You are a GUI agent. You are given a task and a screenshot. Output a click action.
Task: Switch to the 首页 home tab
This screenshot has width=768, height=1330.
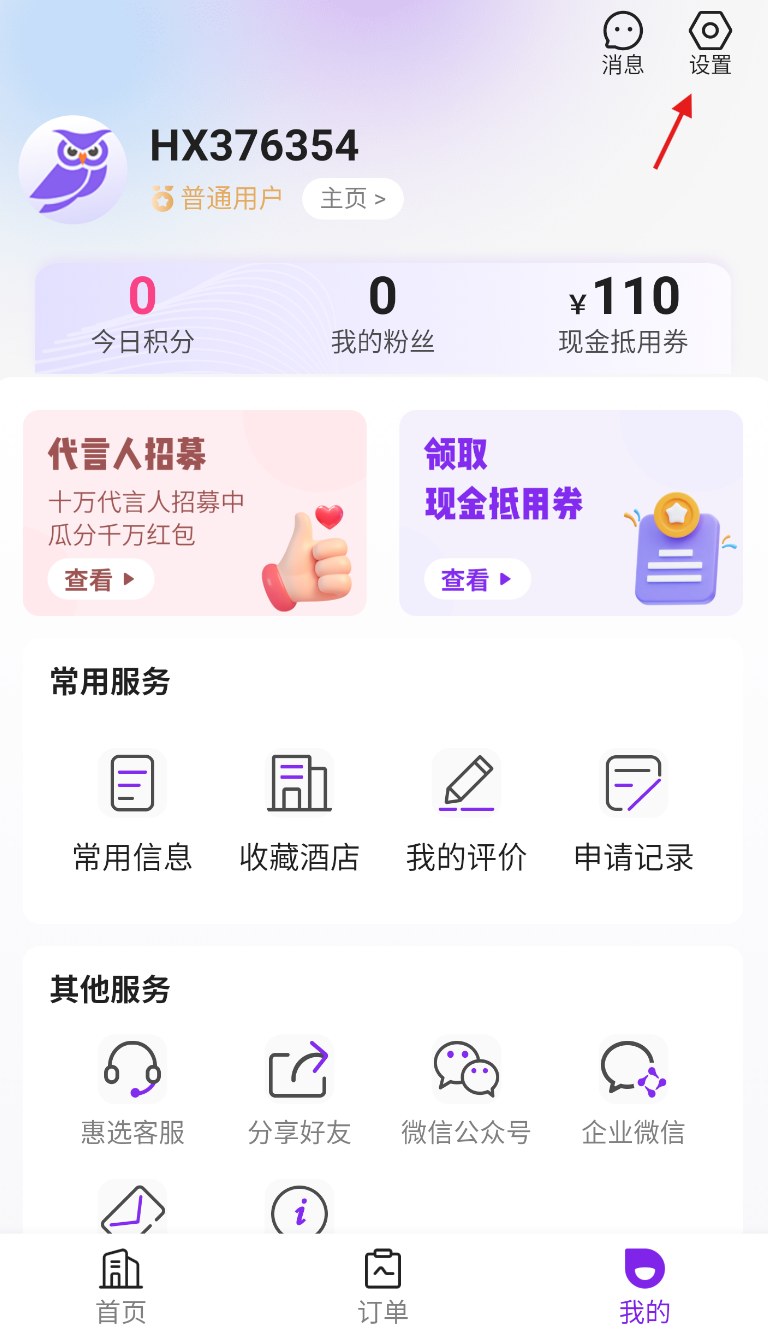119,1285
